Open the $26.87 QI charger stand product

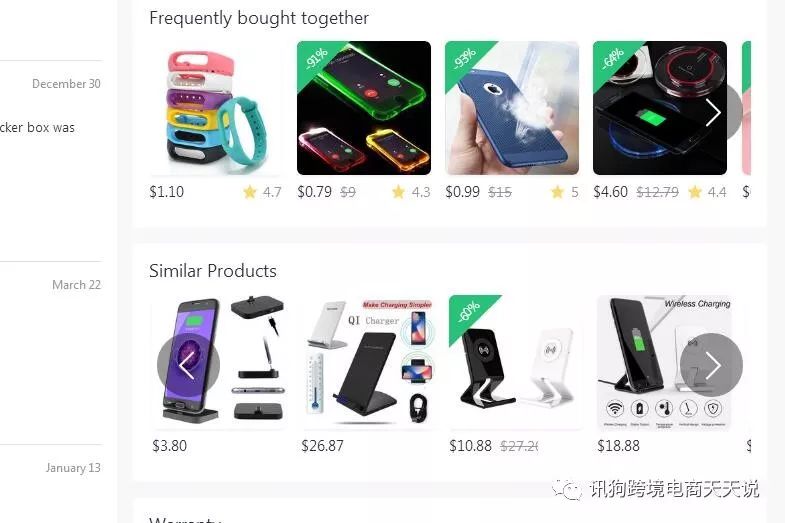tap(367, 362)
